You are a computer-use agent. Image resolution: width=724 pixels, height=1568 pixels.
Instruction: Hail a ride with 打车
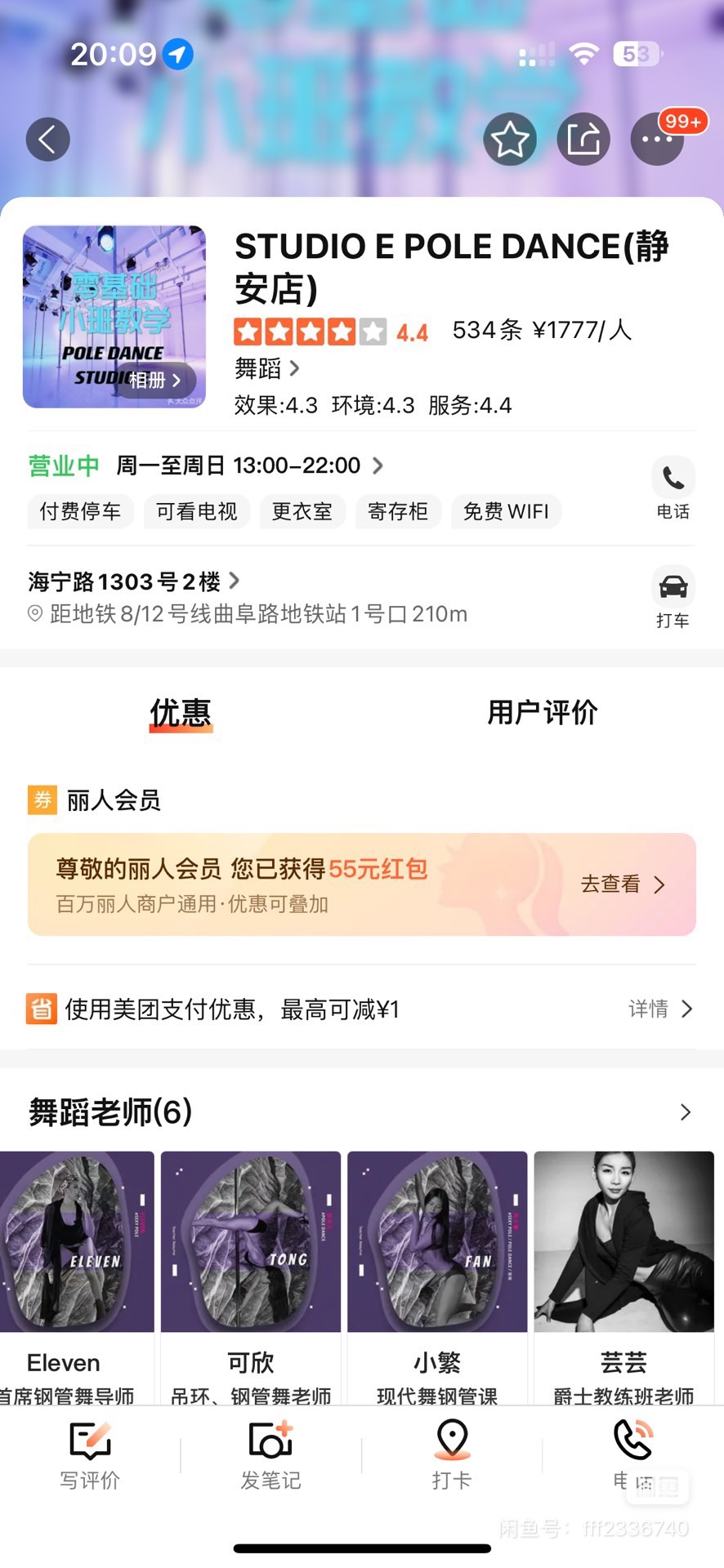click(673, 598)
